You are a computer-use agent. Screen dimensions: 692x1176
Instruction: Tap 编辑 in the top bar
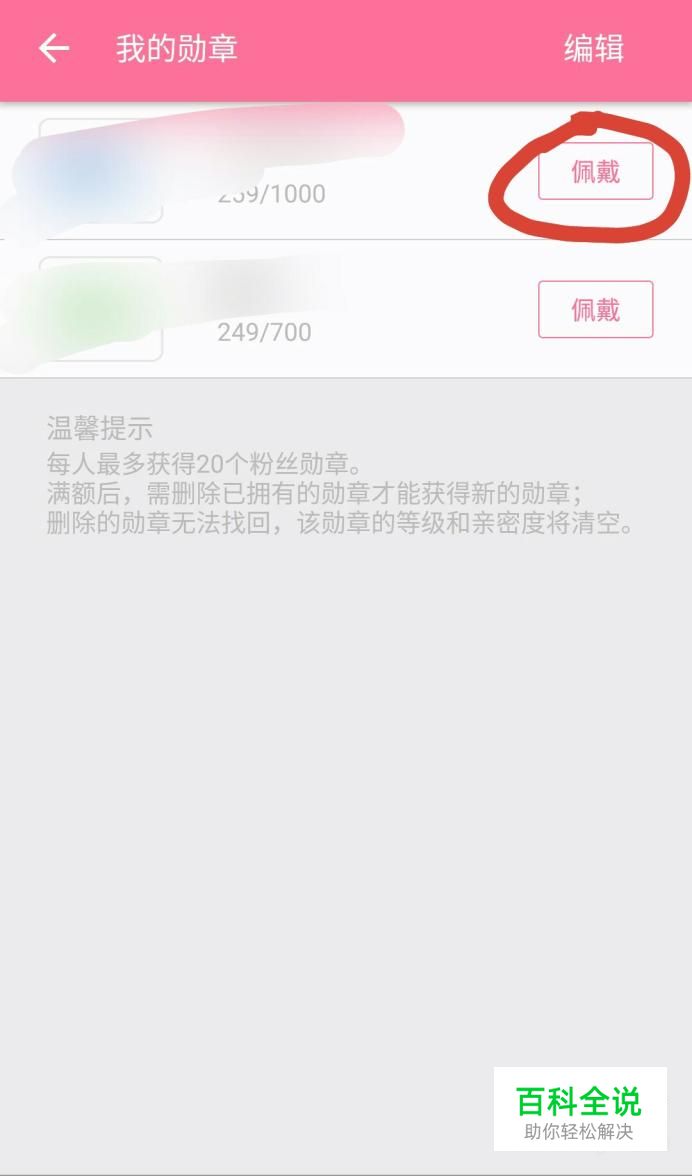pos(594,50)
